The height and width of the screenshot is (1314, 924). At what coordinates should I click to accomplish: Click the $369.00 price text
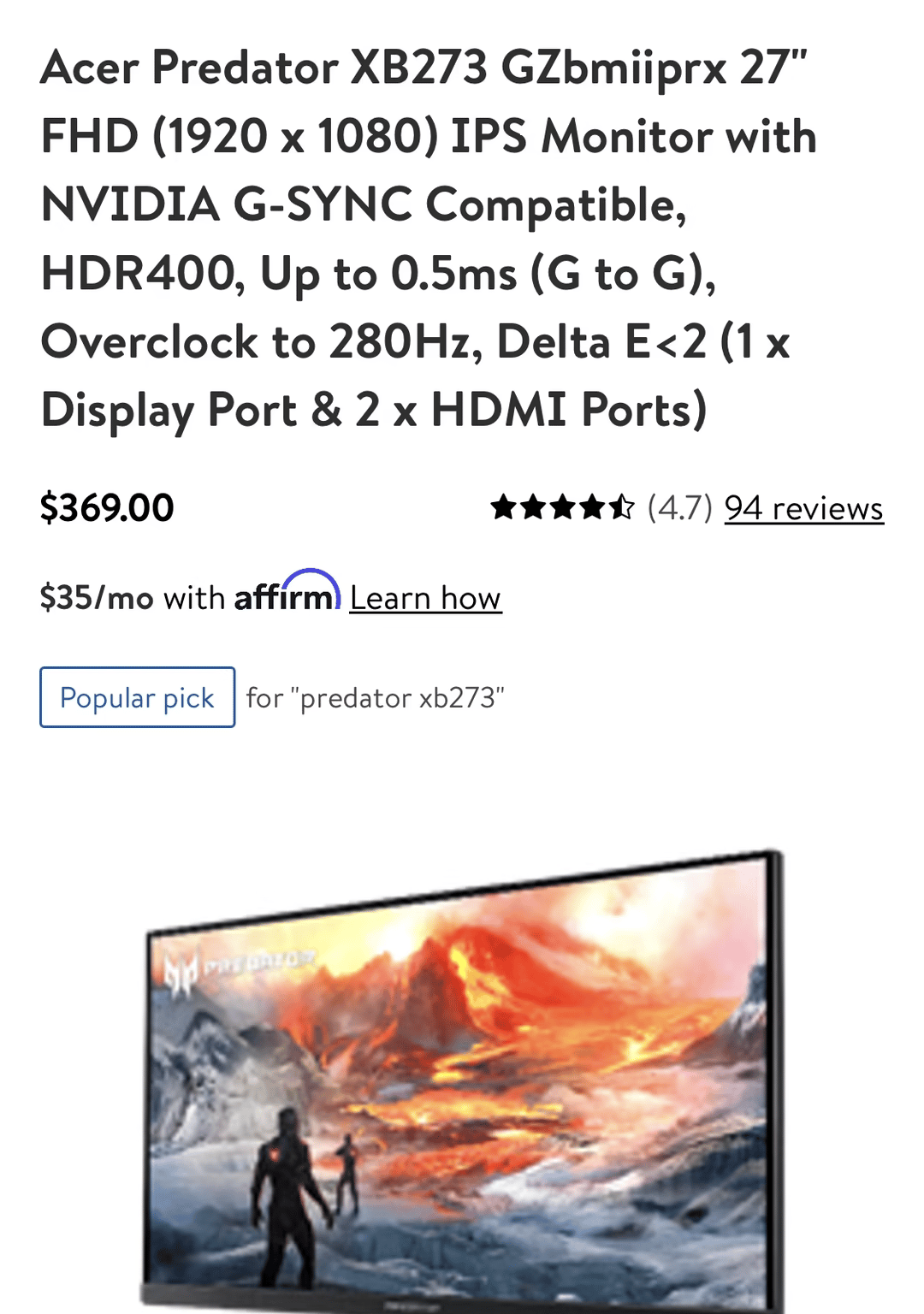click(x=108, y=507)
